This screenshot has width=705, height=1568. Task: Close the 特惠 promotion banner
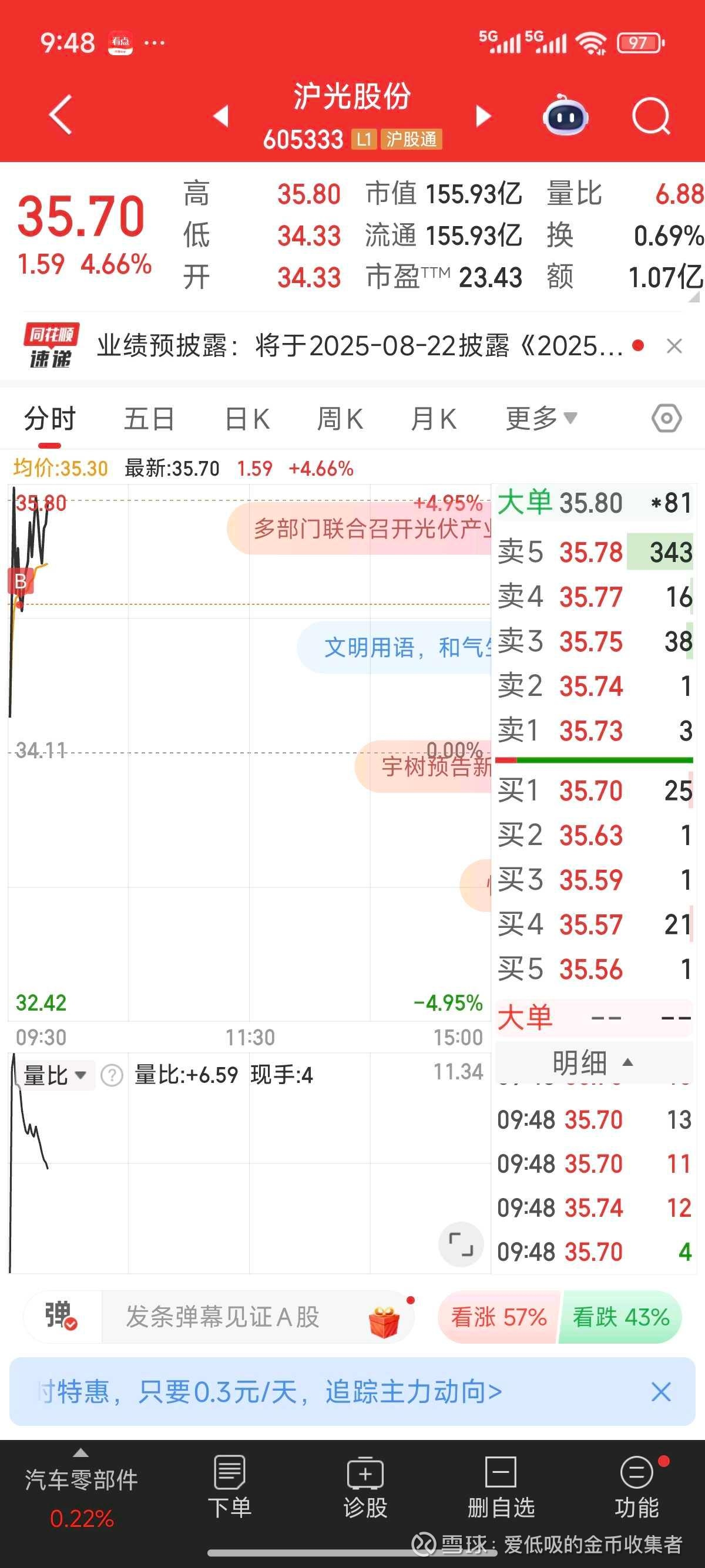tap(661, 1391)
